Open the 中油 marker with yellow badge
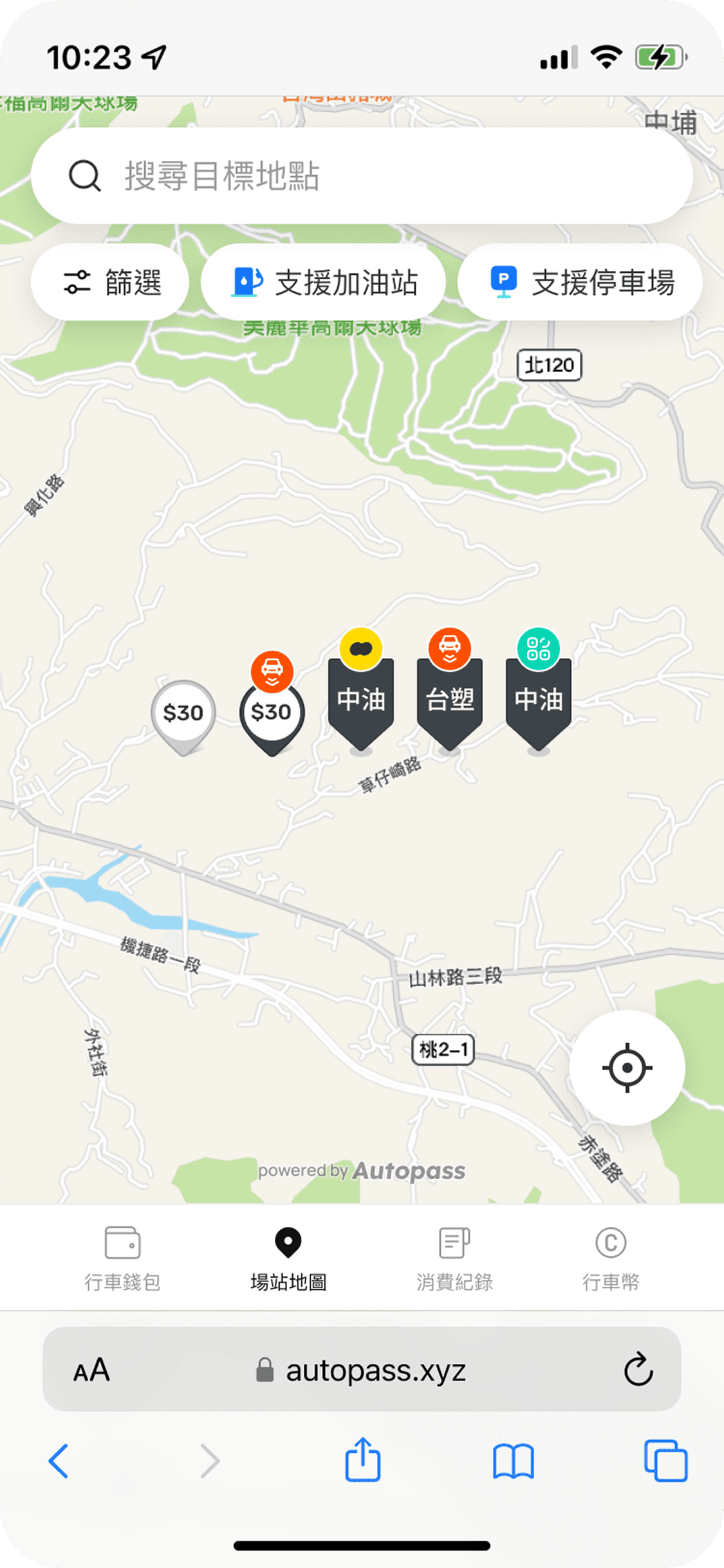This screenshot has height=1568, width=724. (x=361, y=700)
